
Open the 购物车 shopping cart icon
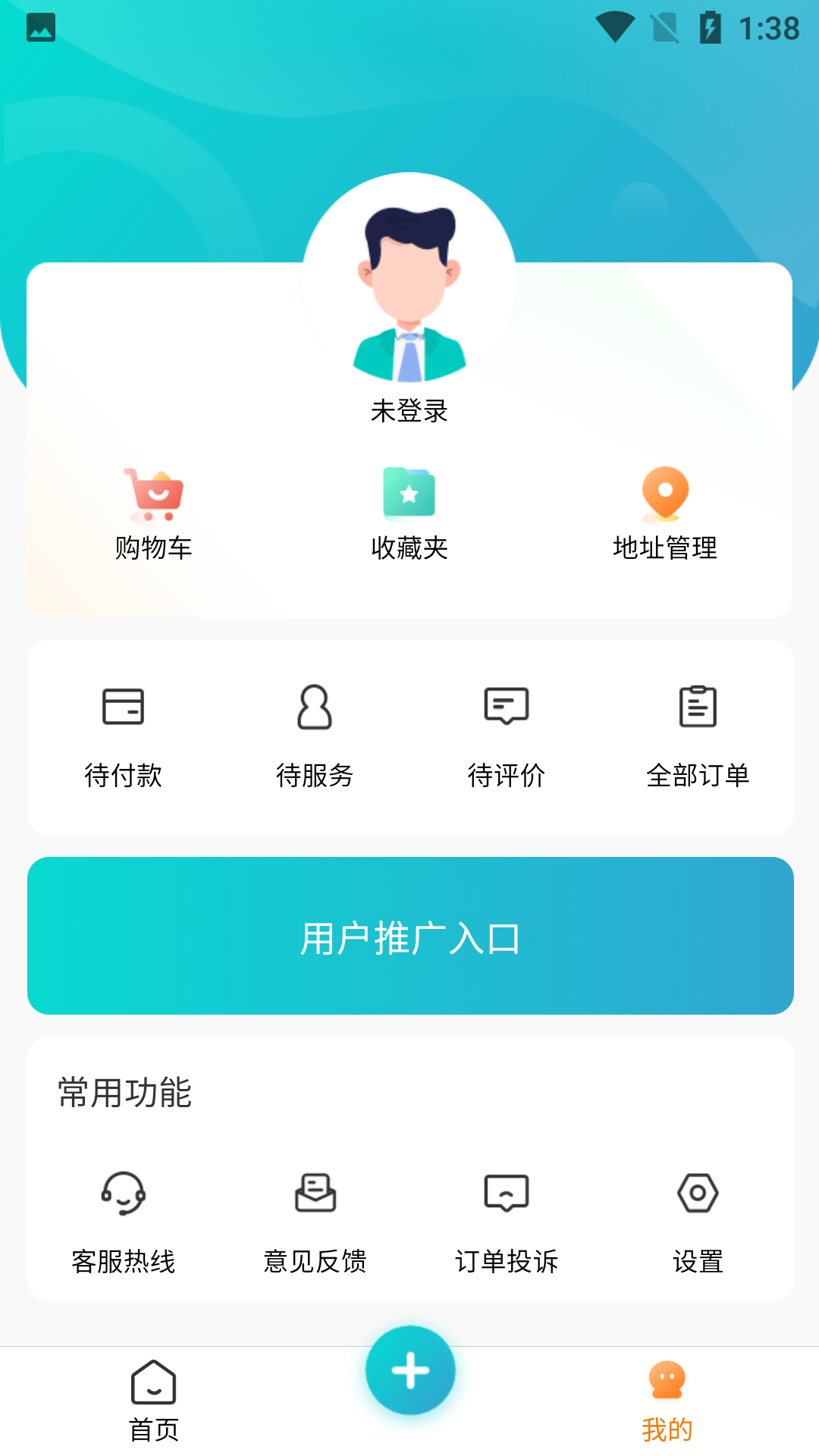pos(154,494)
